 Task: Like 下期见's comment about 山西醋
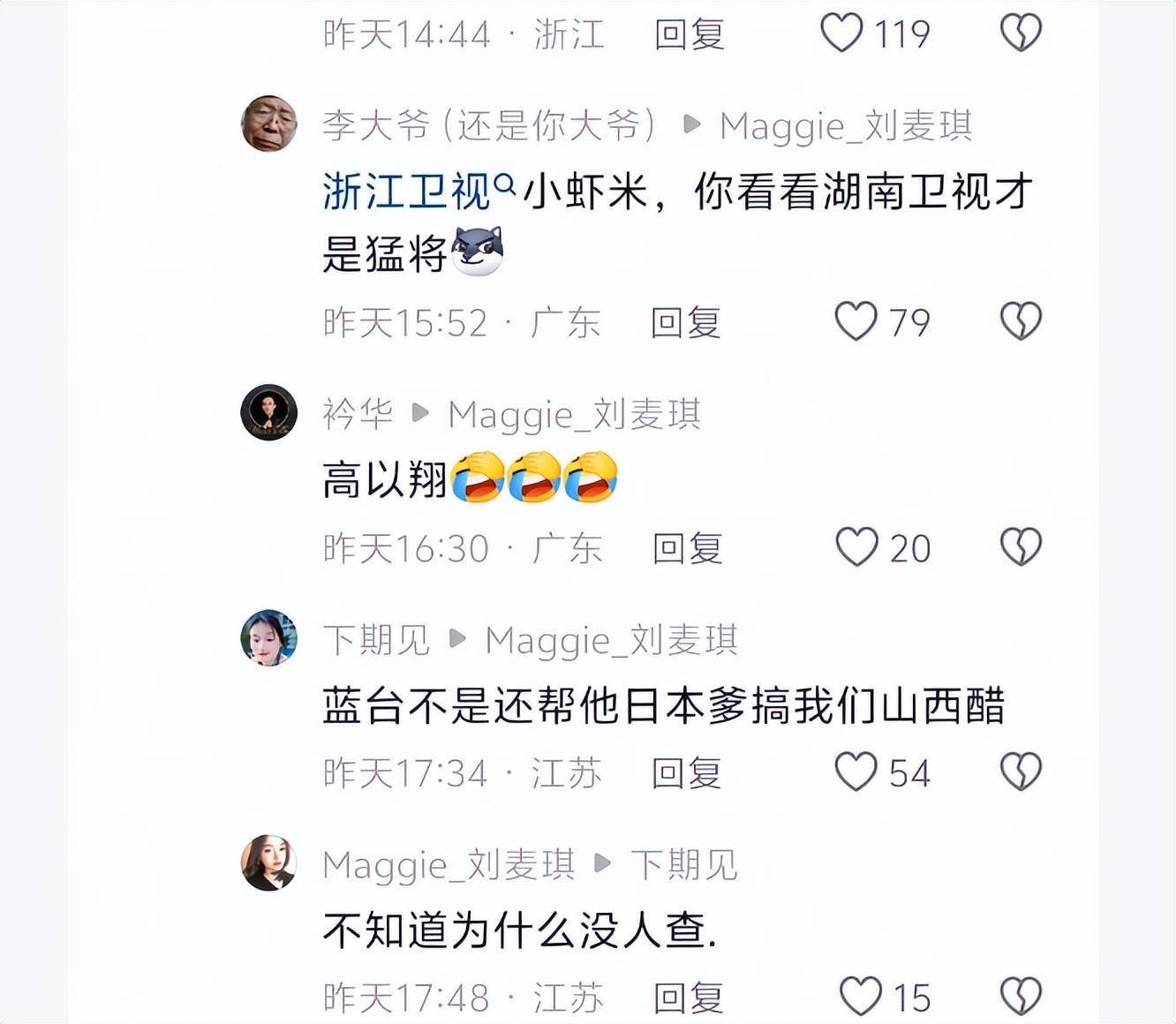(856, 772)
